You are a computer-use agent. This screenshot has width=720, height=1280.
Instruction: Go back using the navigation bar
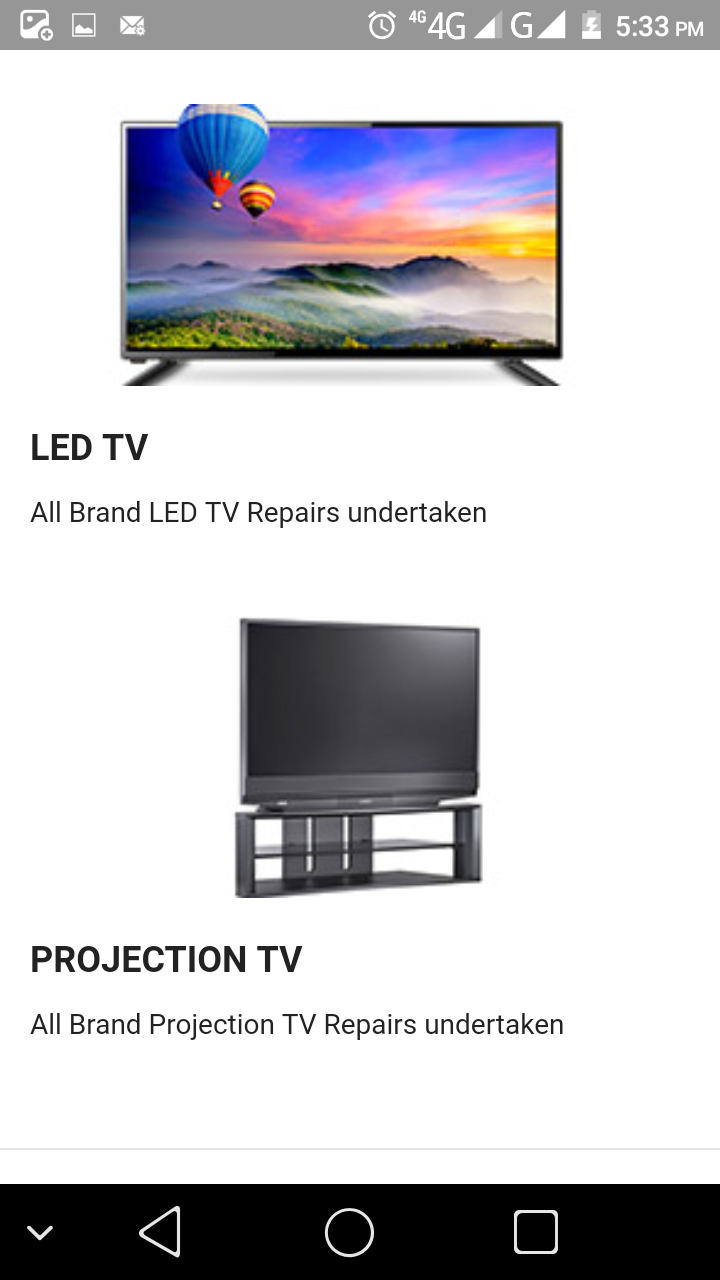(161, 1231)
